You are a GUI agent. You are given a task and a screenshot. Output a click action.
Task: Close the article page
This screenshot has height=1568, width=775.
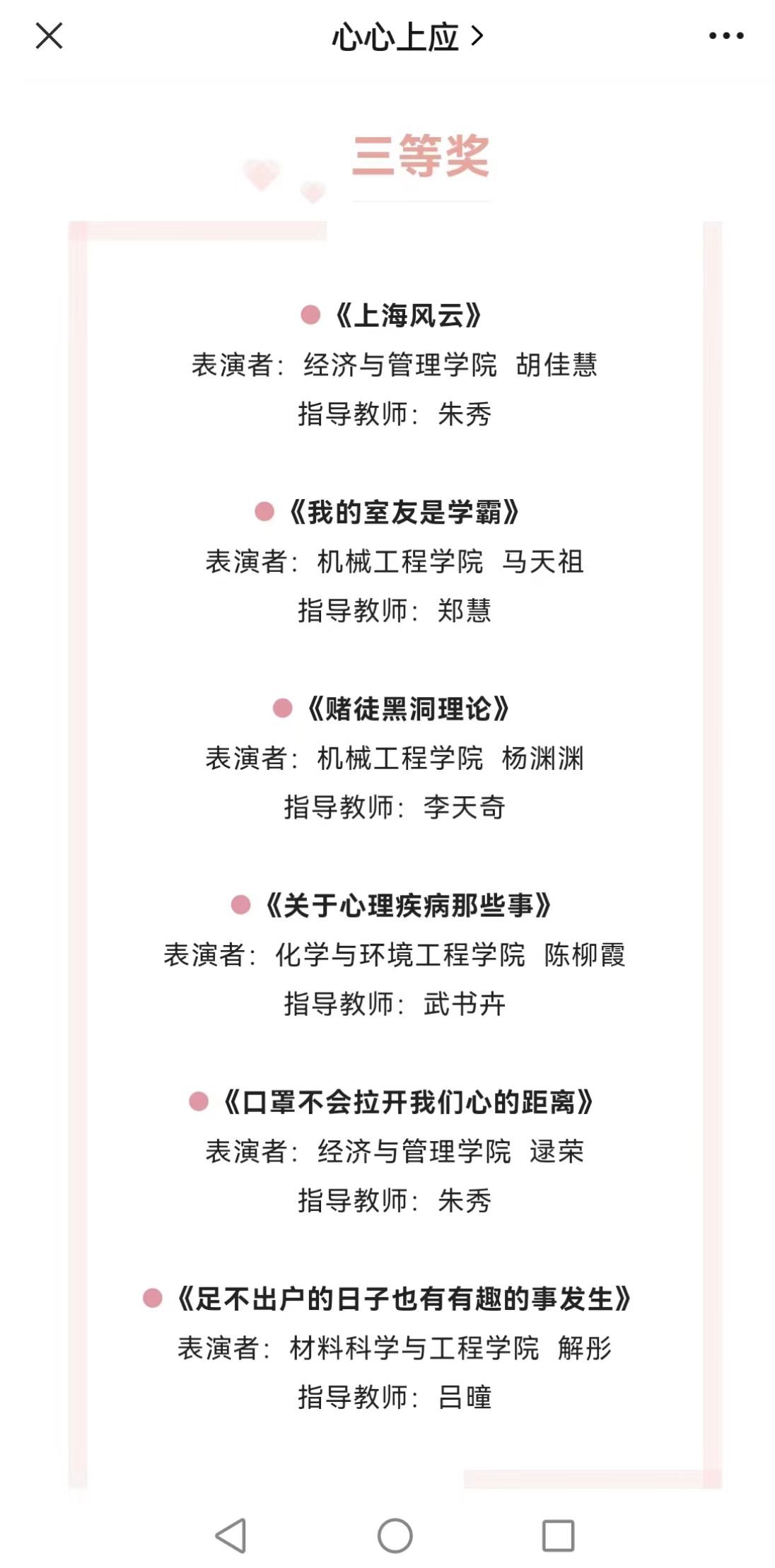pyautogui.click(x=49, y=35)
